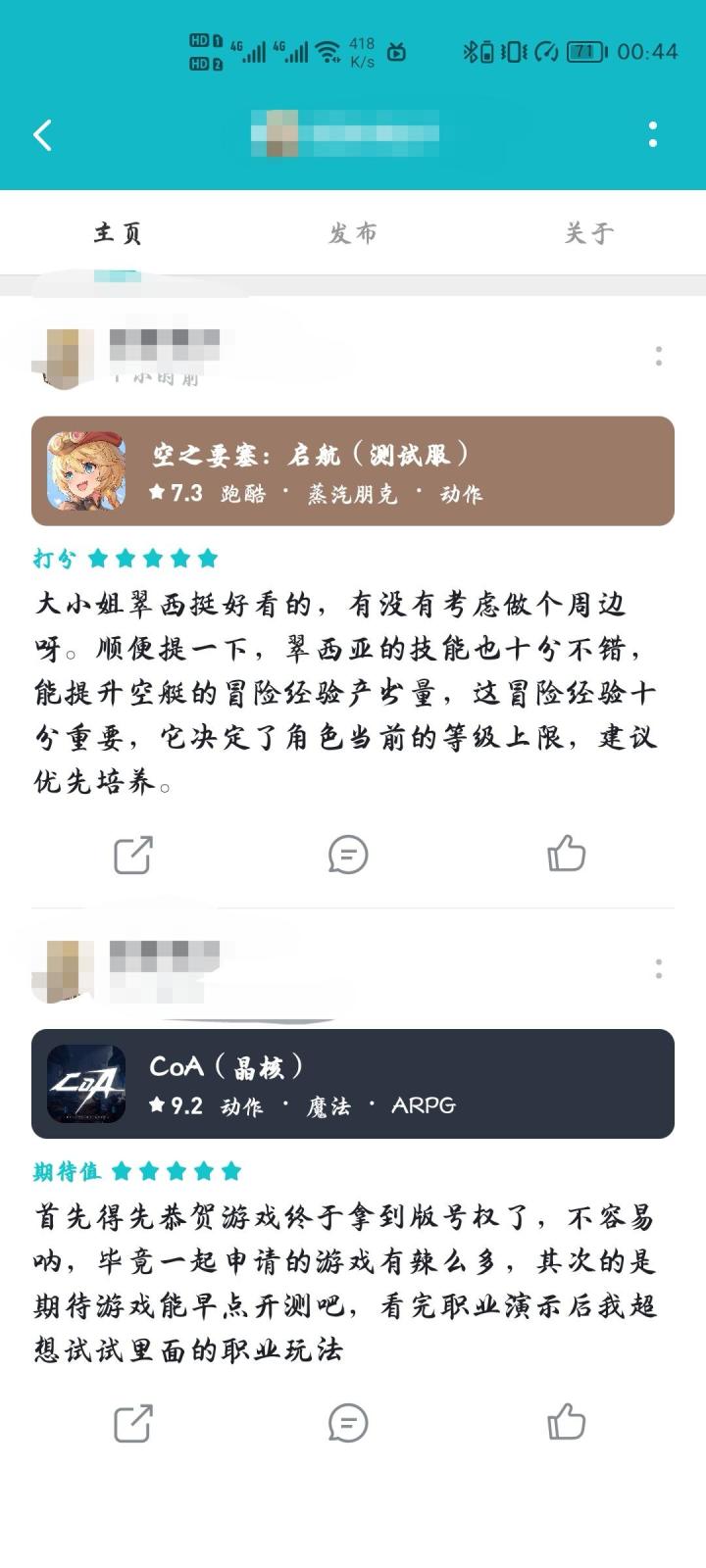Share the 空之要塞 review

click(134, 855)
